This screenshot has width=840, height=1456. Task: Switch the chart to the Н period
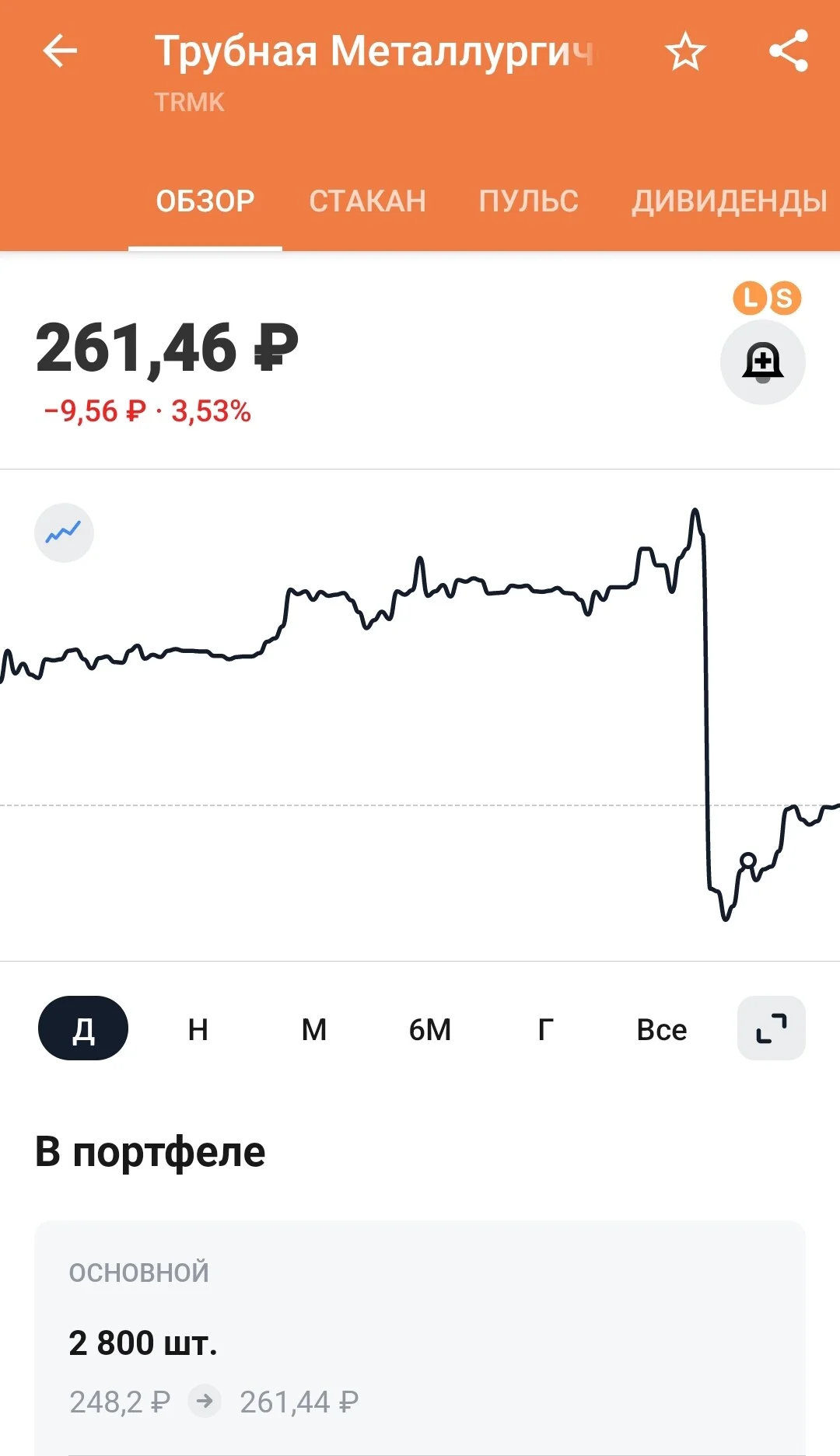[198, 1029]
